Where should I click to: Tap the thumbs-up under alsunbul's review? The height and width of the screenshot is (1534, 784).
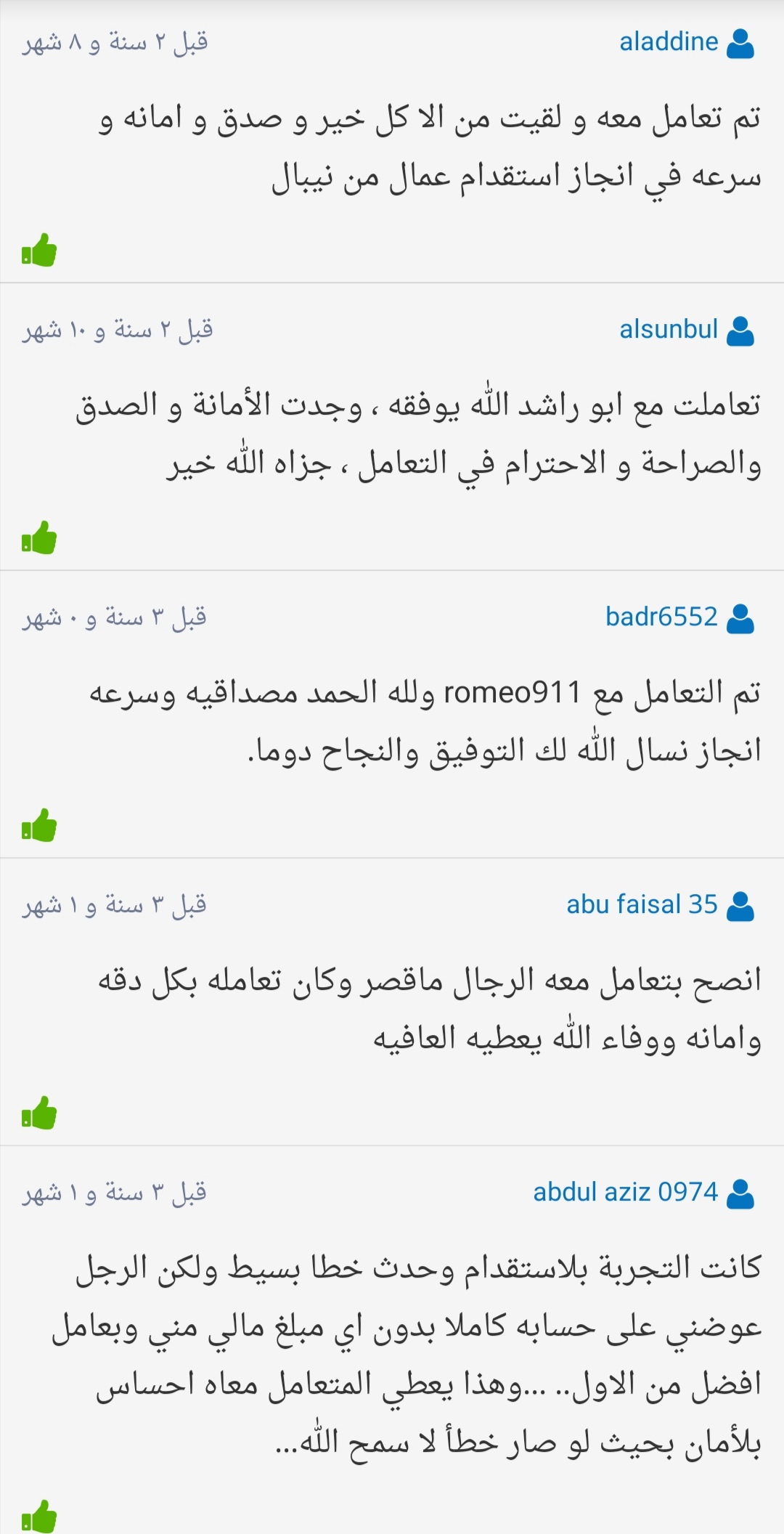point(39,537)
